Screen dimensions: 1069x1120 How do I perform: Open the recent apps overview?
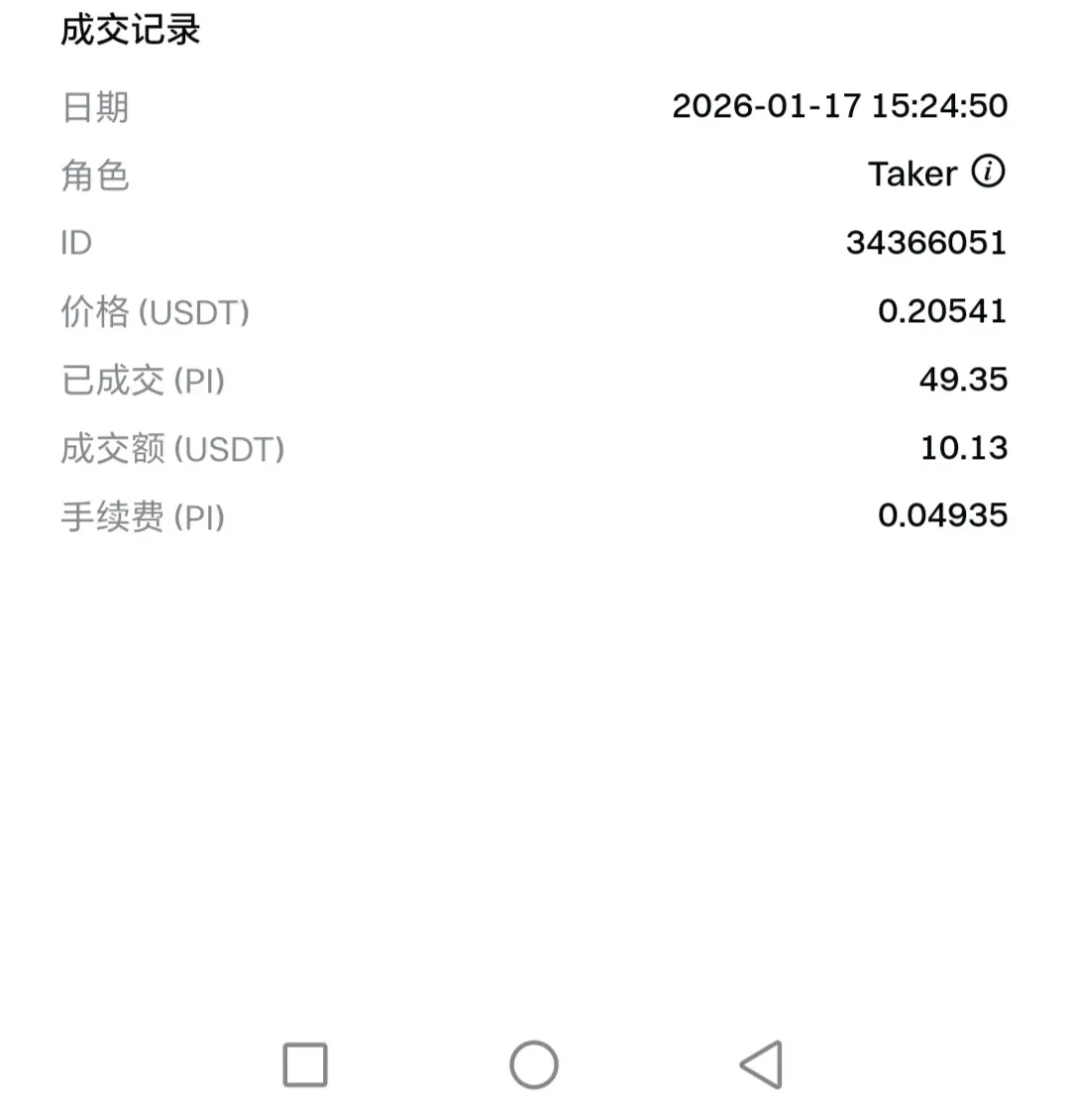pyautogui.click(x=305, y=1065)
